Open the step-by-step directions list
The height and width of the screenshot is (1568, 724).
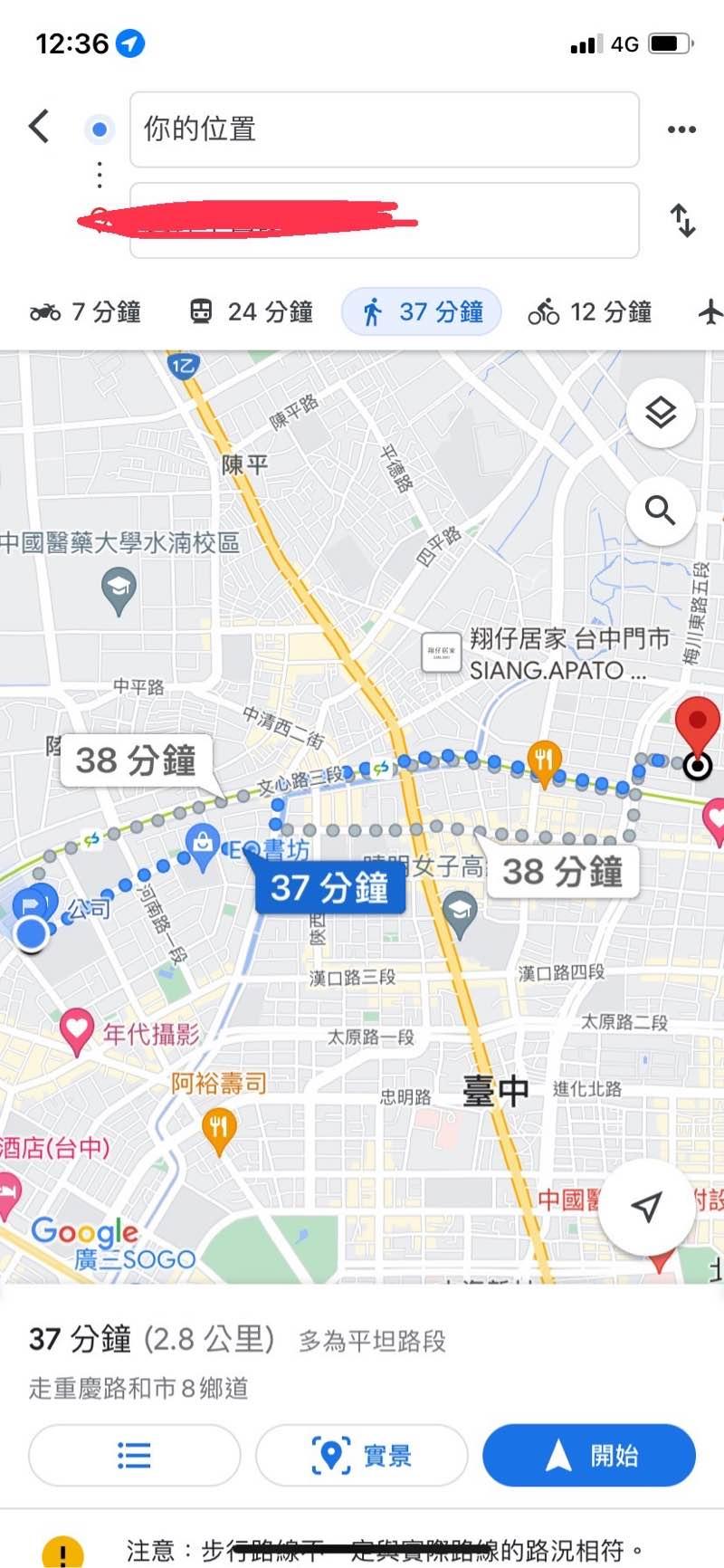pos(134,1456)
